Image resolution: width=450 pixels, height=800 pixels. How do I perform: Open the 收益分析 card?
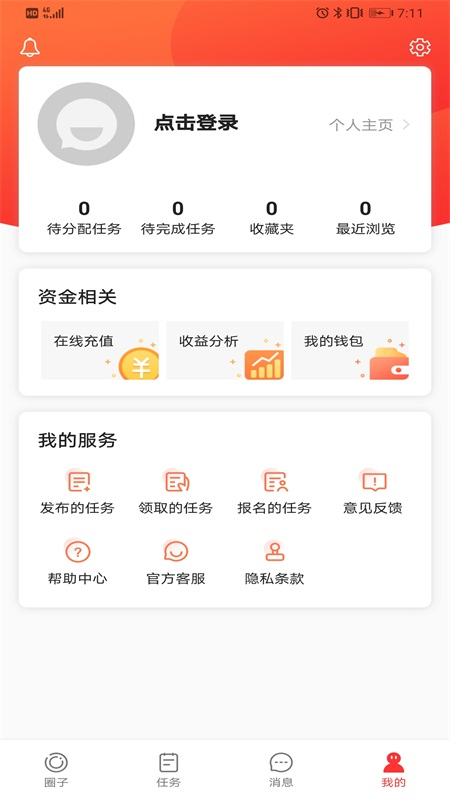click(225, 350)
